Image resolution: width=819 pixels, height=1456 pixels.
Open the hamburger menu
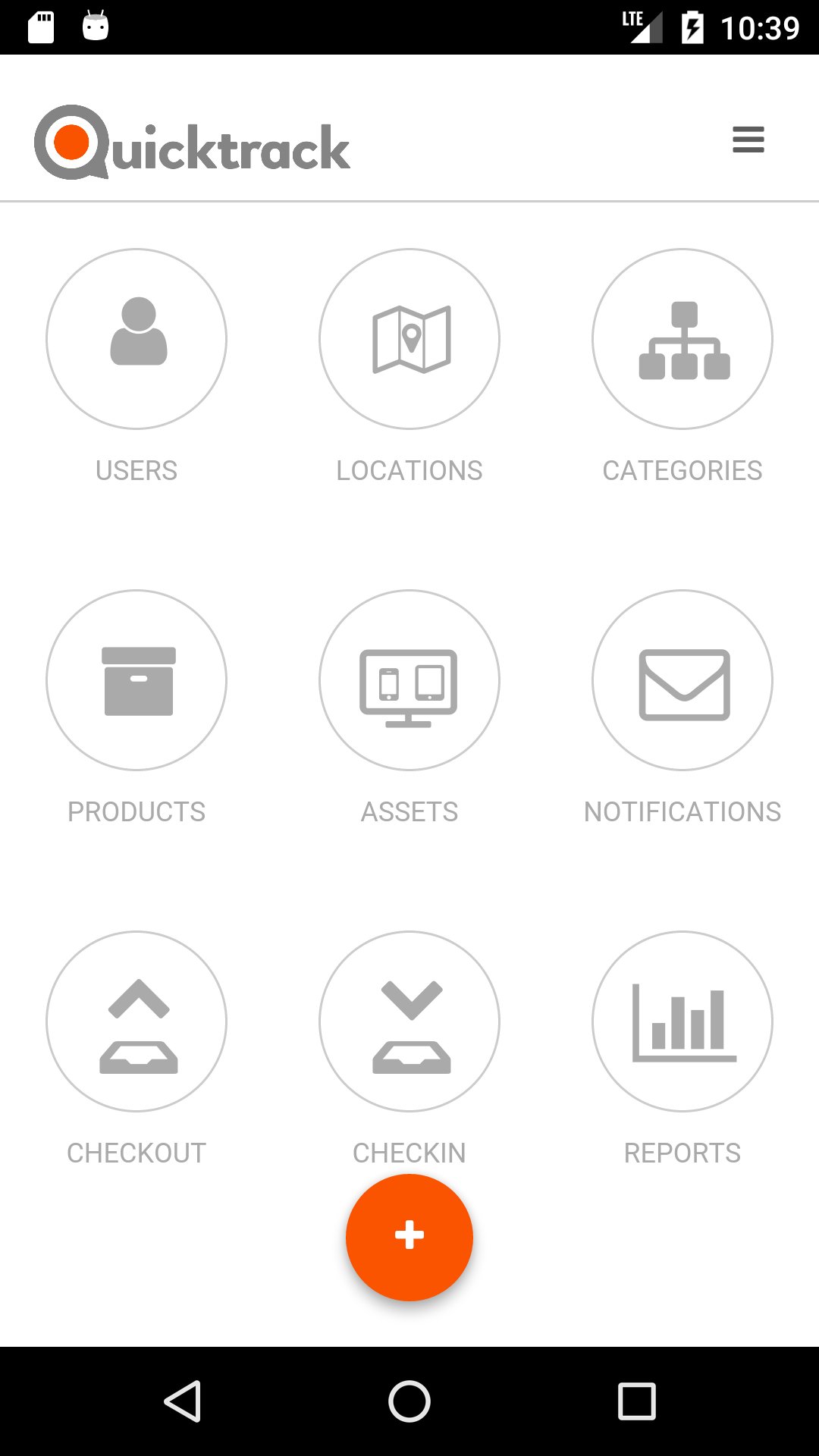coord(748,140)
